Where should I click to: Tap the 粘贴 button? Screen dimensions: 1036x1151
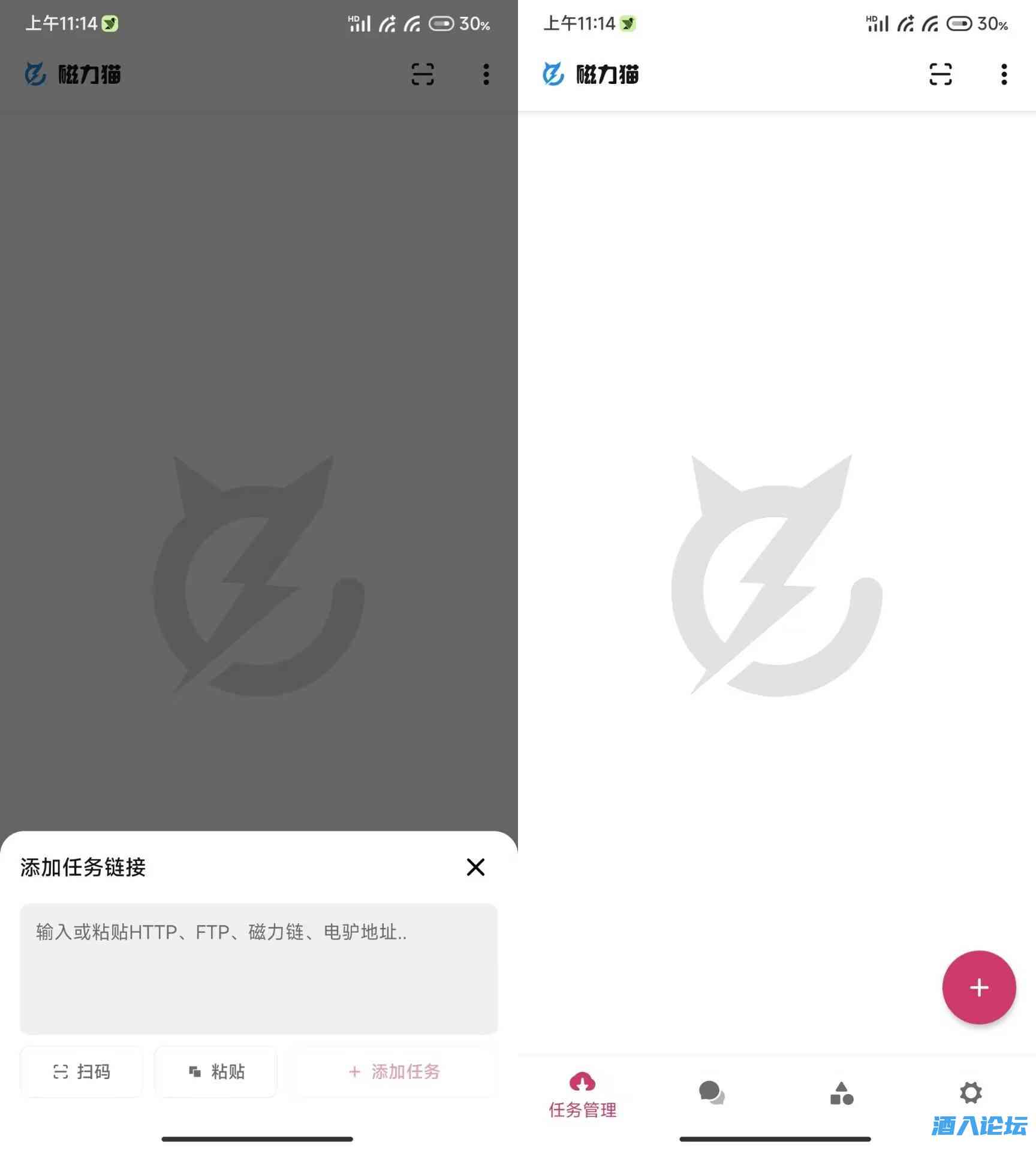tap(216, 1071)
